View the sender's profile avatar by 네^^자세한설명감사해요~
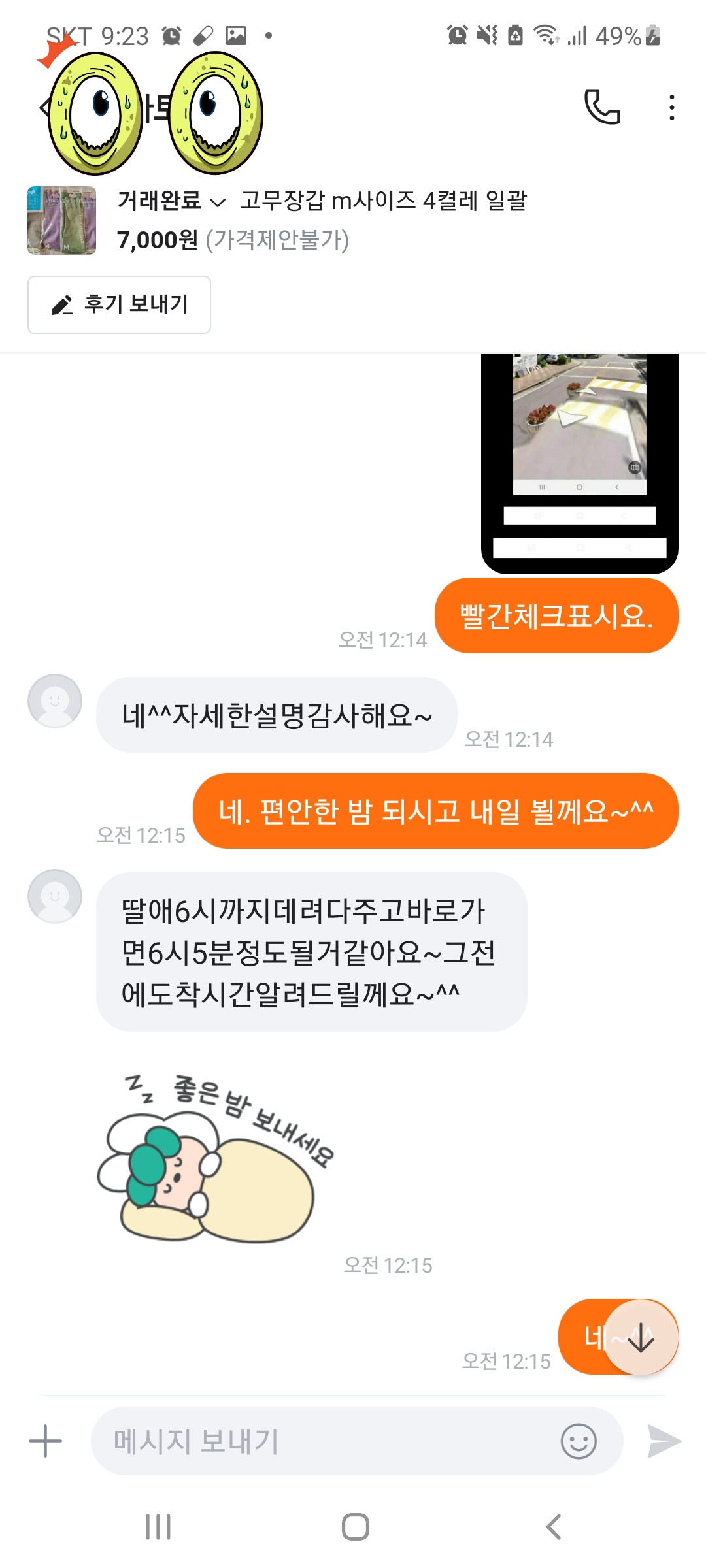Image resolution: width=706 pixels, height=1568 pixels. pyautogui.click(x=55, y=701)
